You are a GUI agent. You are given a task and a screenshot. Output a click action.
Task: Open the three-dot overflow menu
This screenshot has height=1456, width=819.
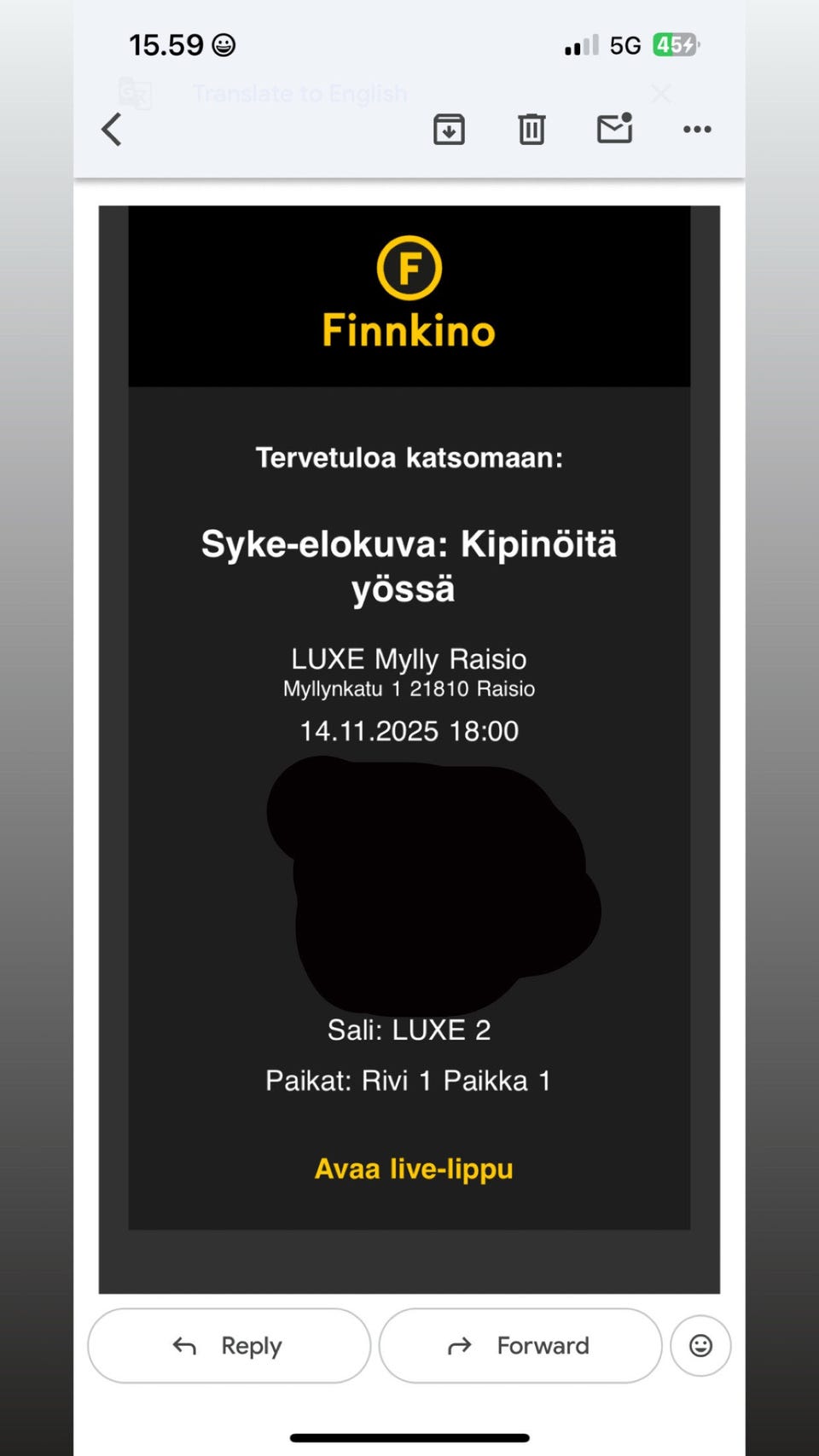[x=697, y=130]
